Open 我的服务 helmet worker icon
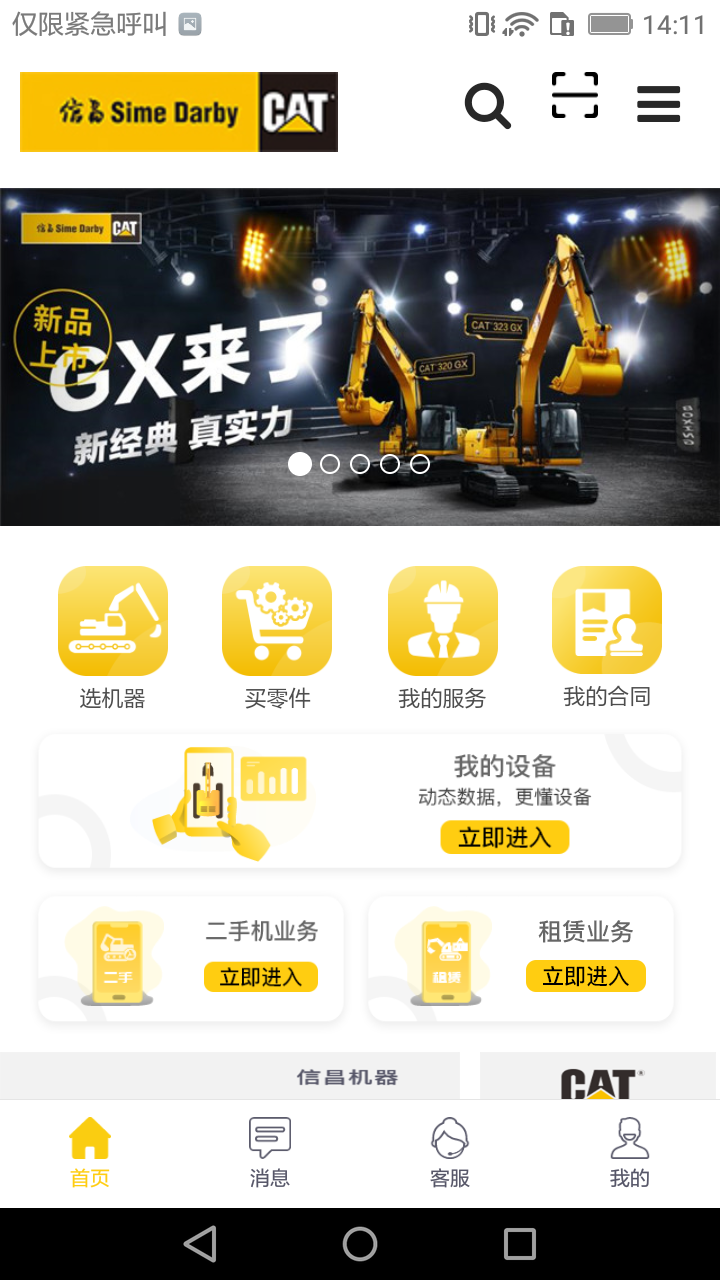The height and width of the screenshot is (1280, 720). [x=442, y=620]
